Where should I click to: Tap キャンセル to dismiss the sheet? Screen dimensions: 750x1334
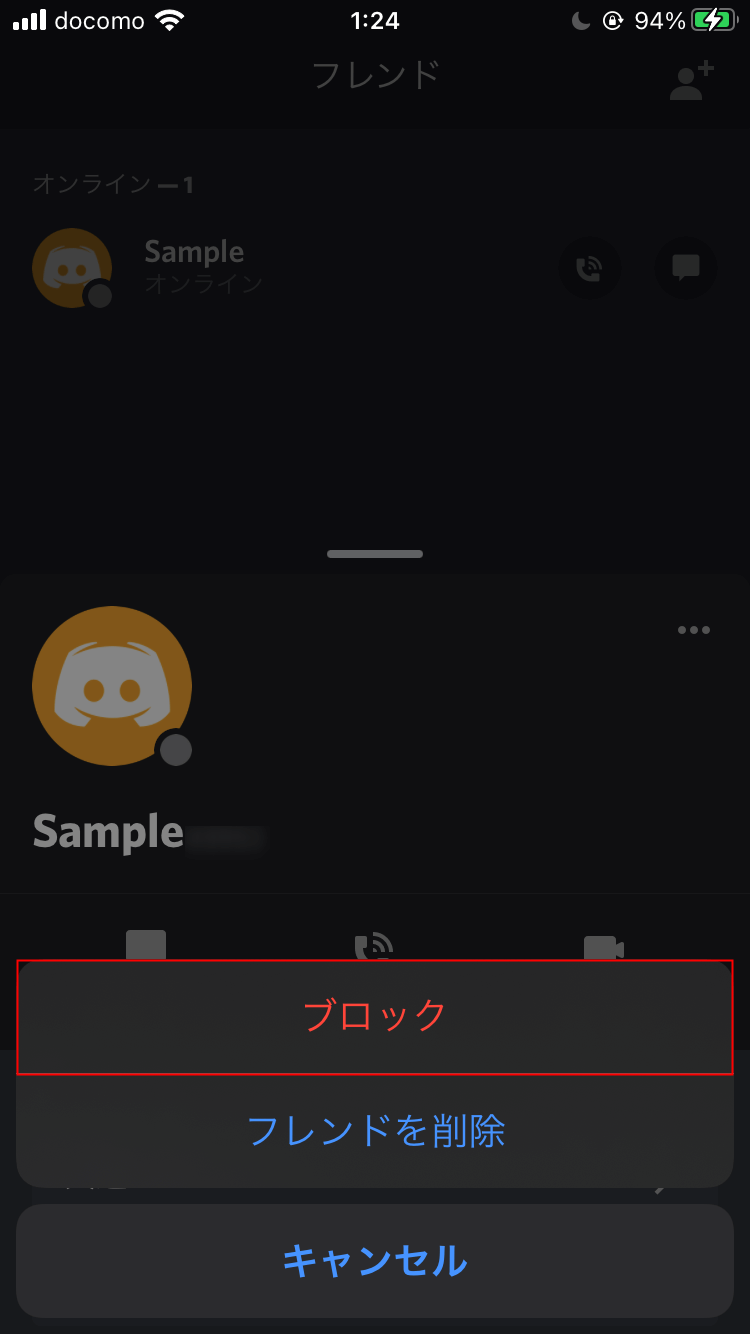(x=375, y=1262)
